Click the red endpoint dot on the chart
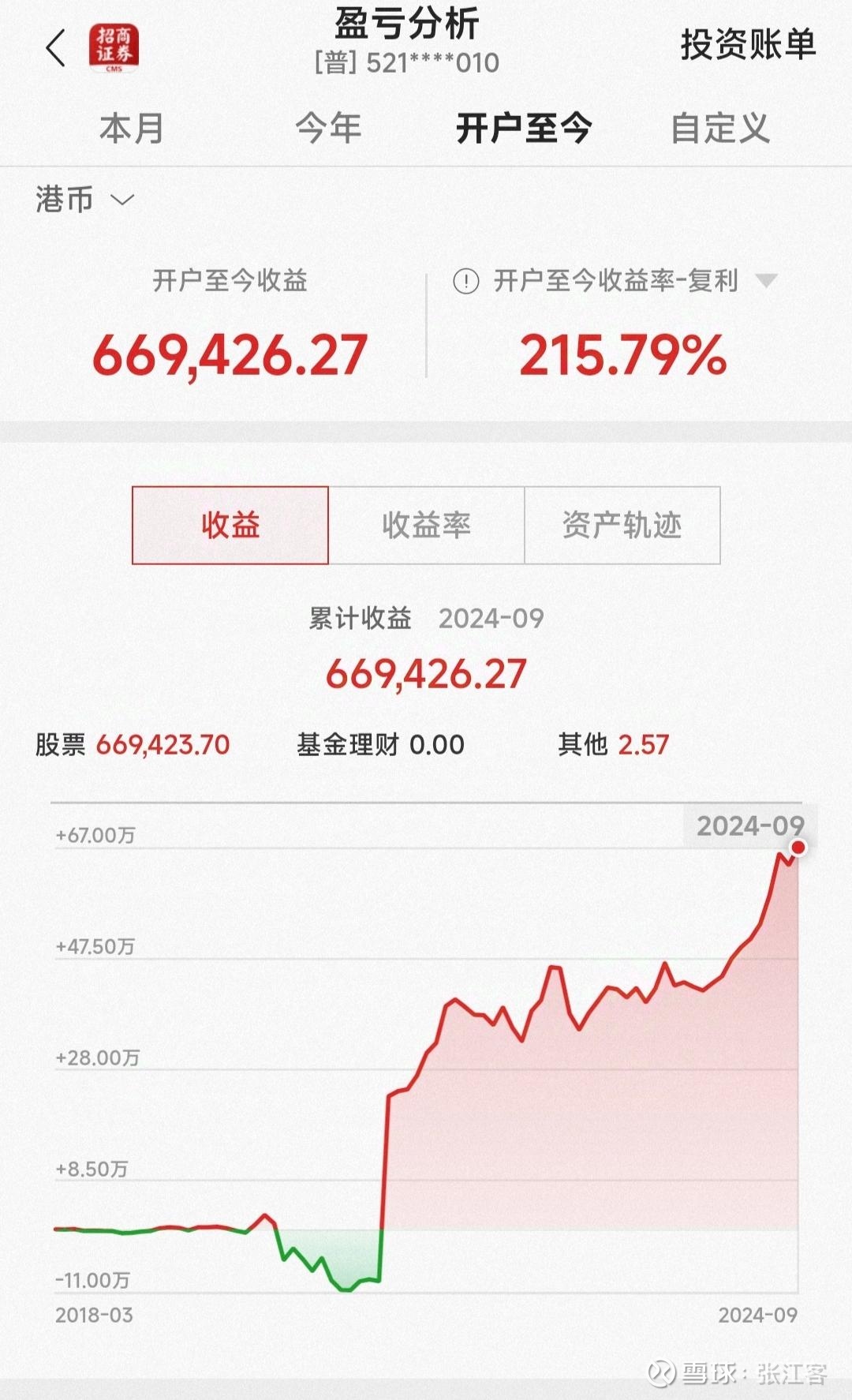 [x=797, y=847]
